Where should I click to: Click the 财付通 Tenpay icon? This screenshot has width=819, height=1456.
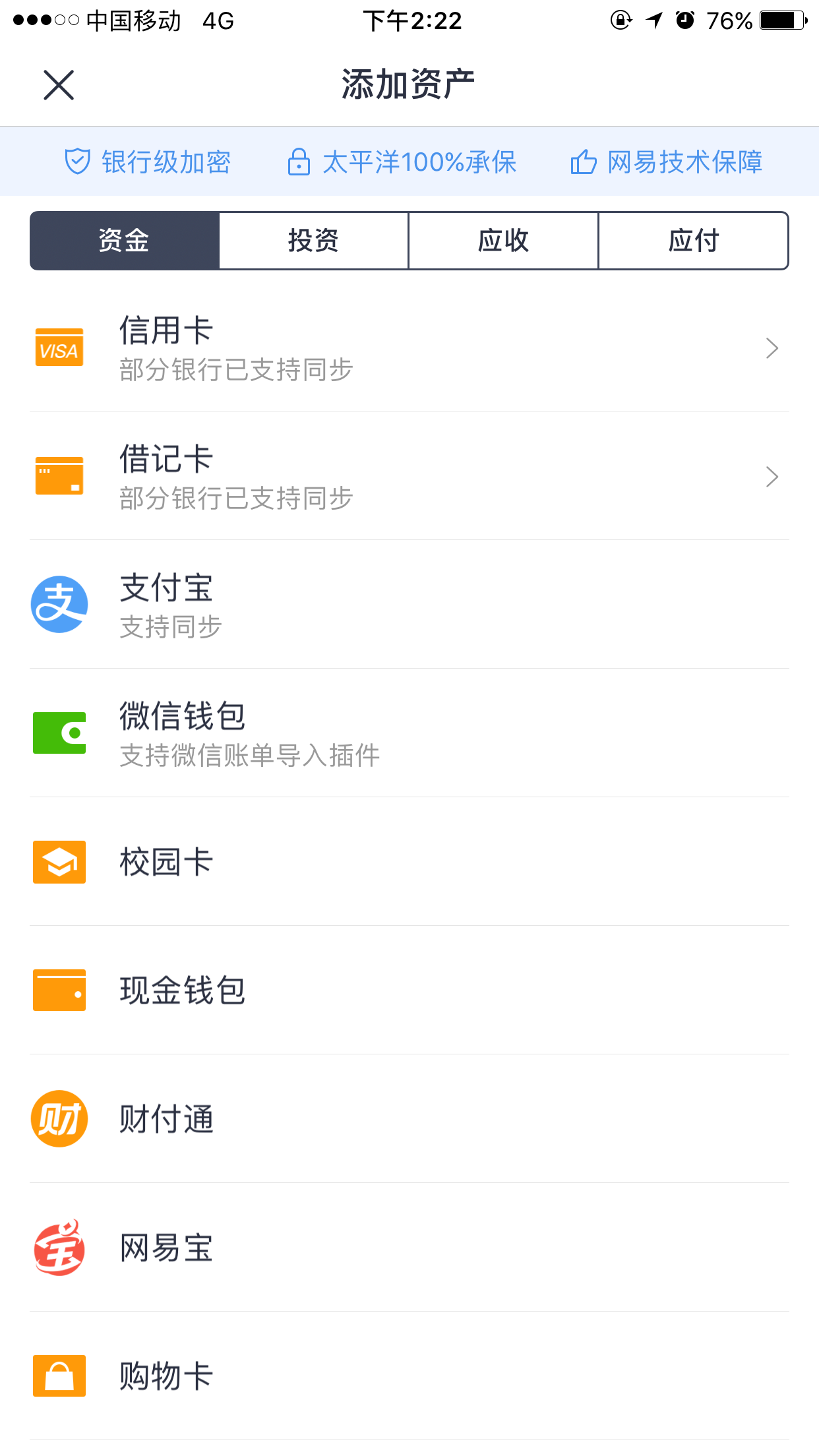59,1118
